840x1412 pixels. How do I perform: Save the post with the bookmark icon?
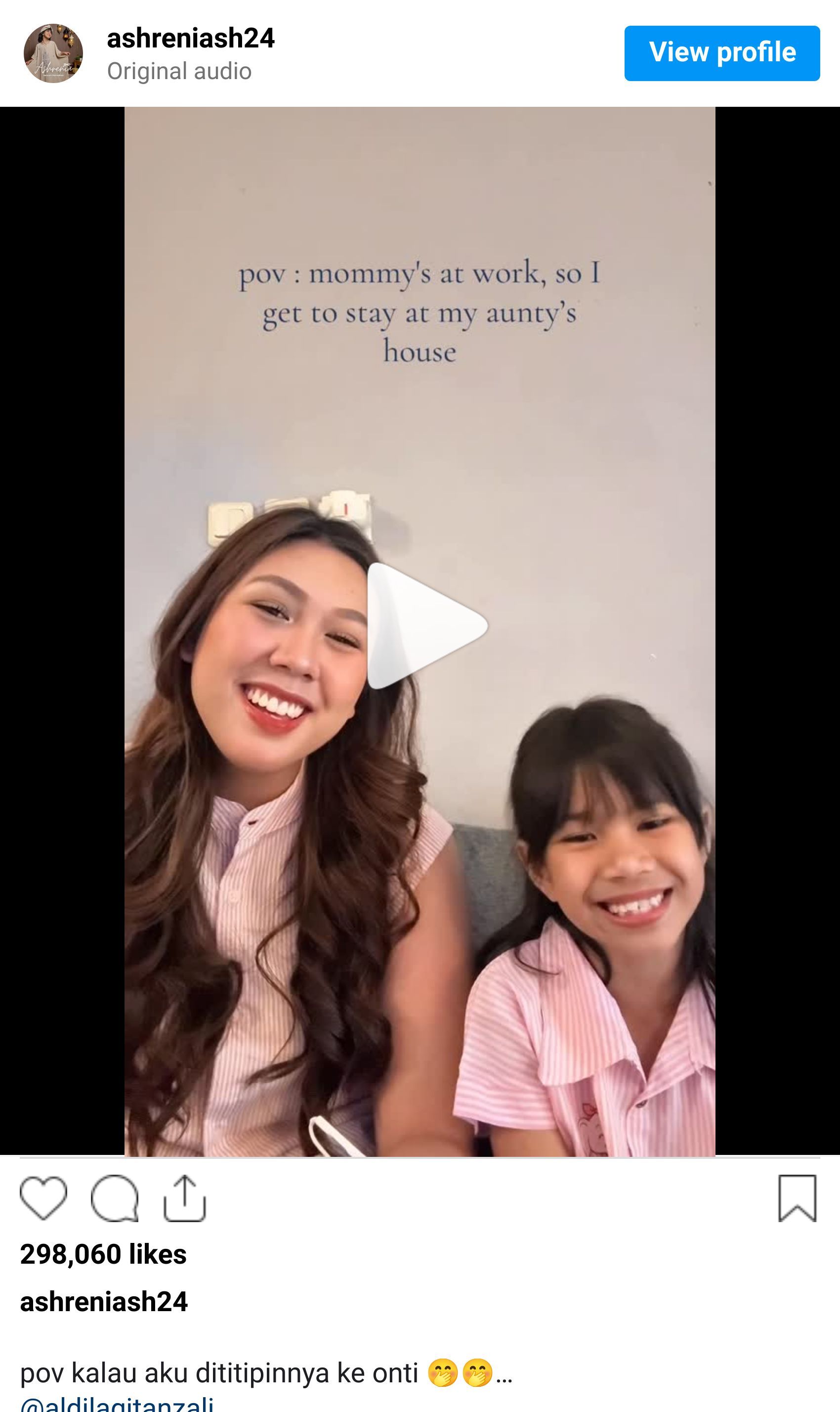click(x=797, y=1198)
